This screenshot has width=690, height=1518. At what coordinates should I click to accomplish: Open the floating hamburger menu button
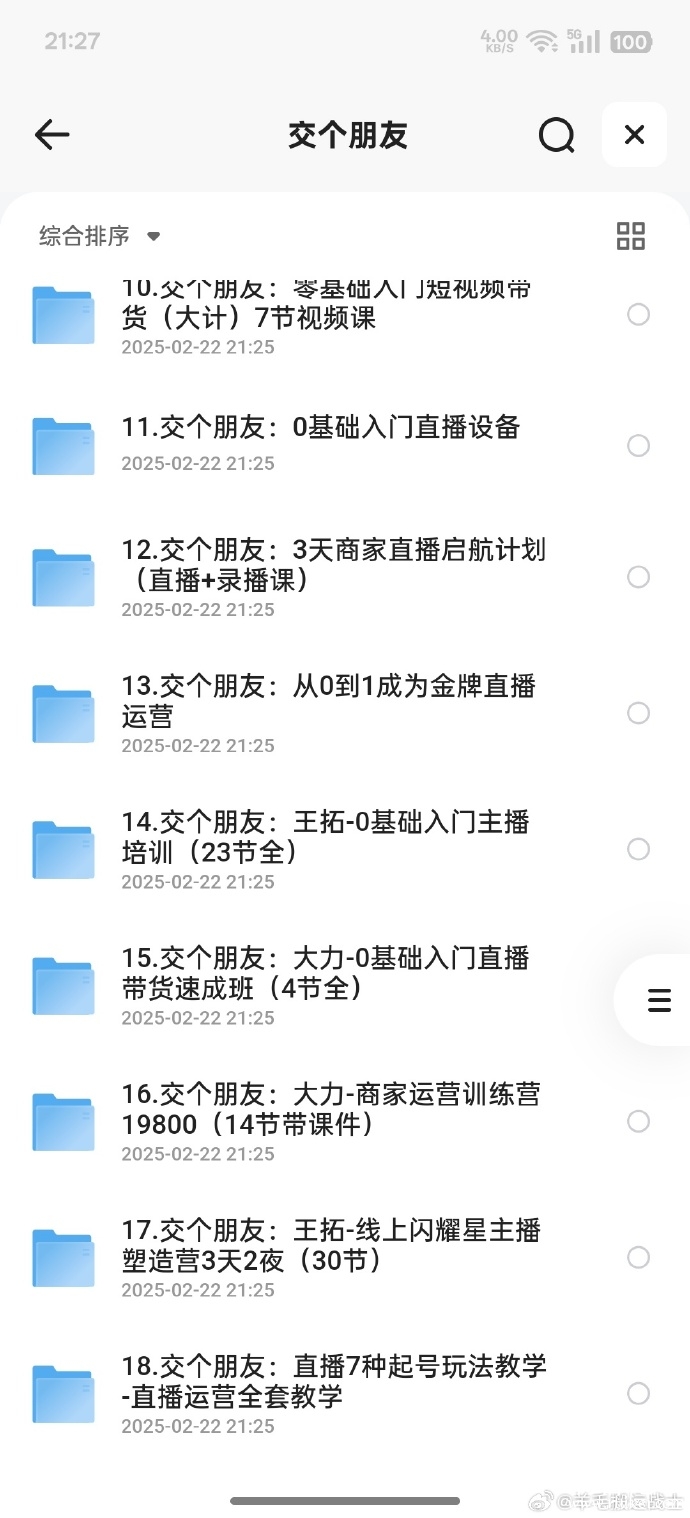[659, 1000]
